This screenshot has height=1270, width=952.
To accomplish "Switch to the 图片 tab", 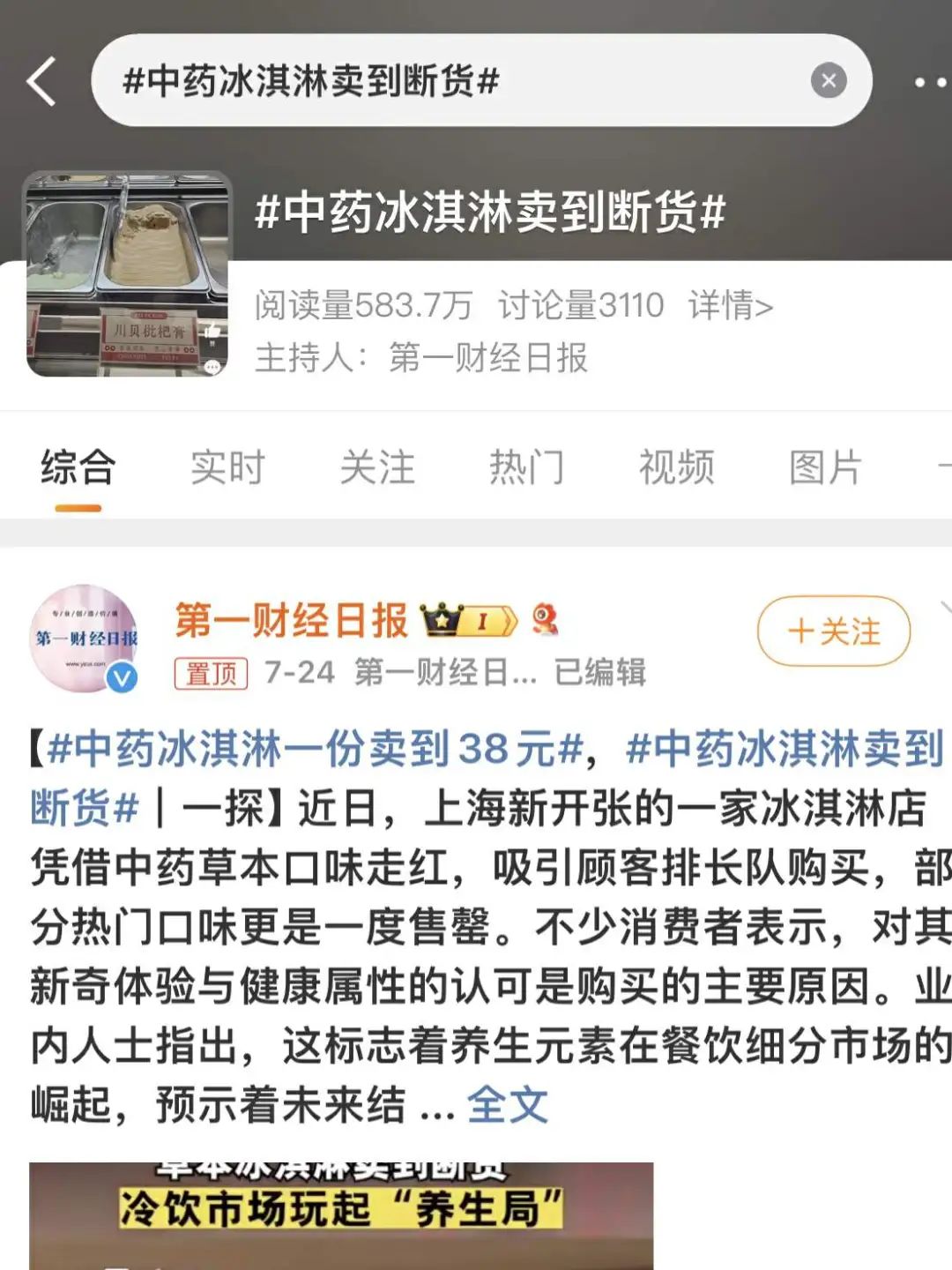I will click(x=825, y=467).
